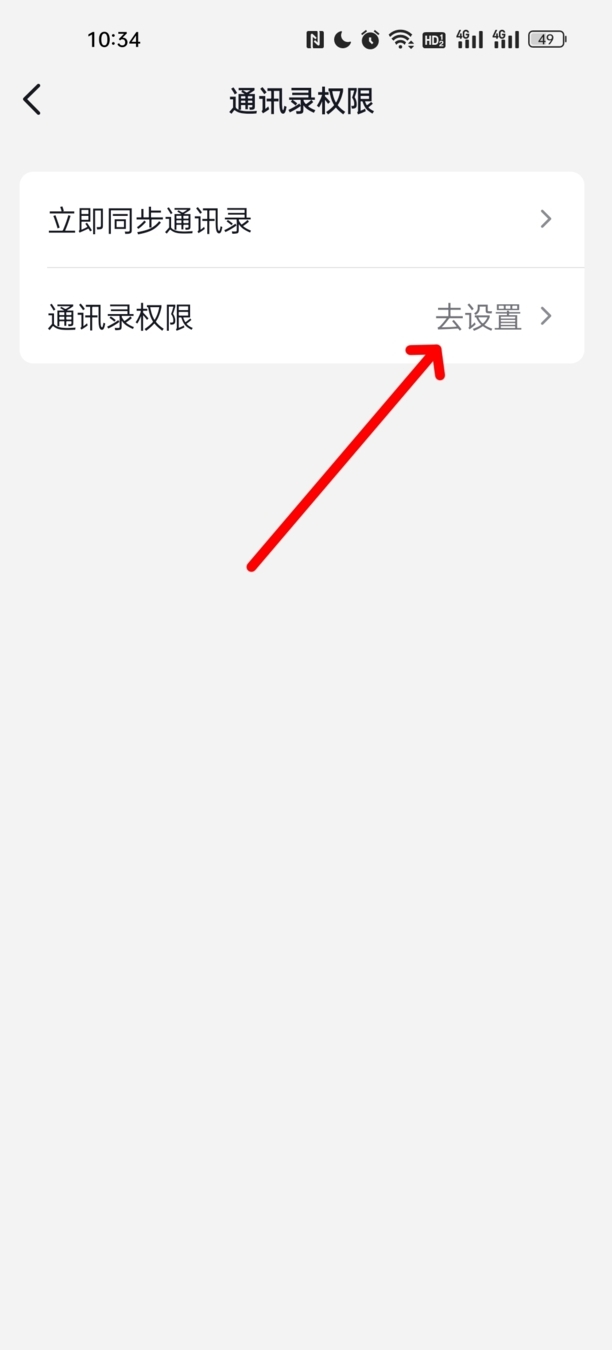612x1350 pixels.
Task: Open 通讯录权限 去设置 row
Action: click(300, 317)
